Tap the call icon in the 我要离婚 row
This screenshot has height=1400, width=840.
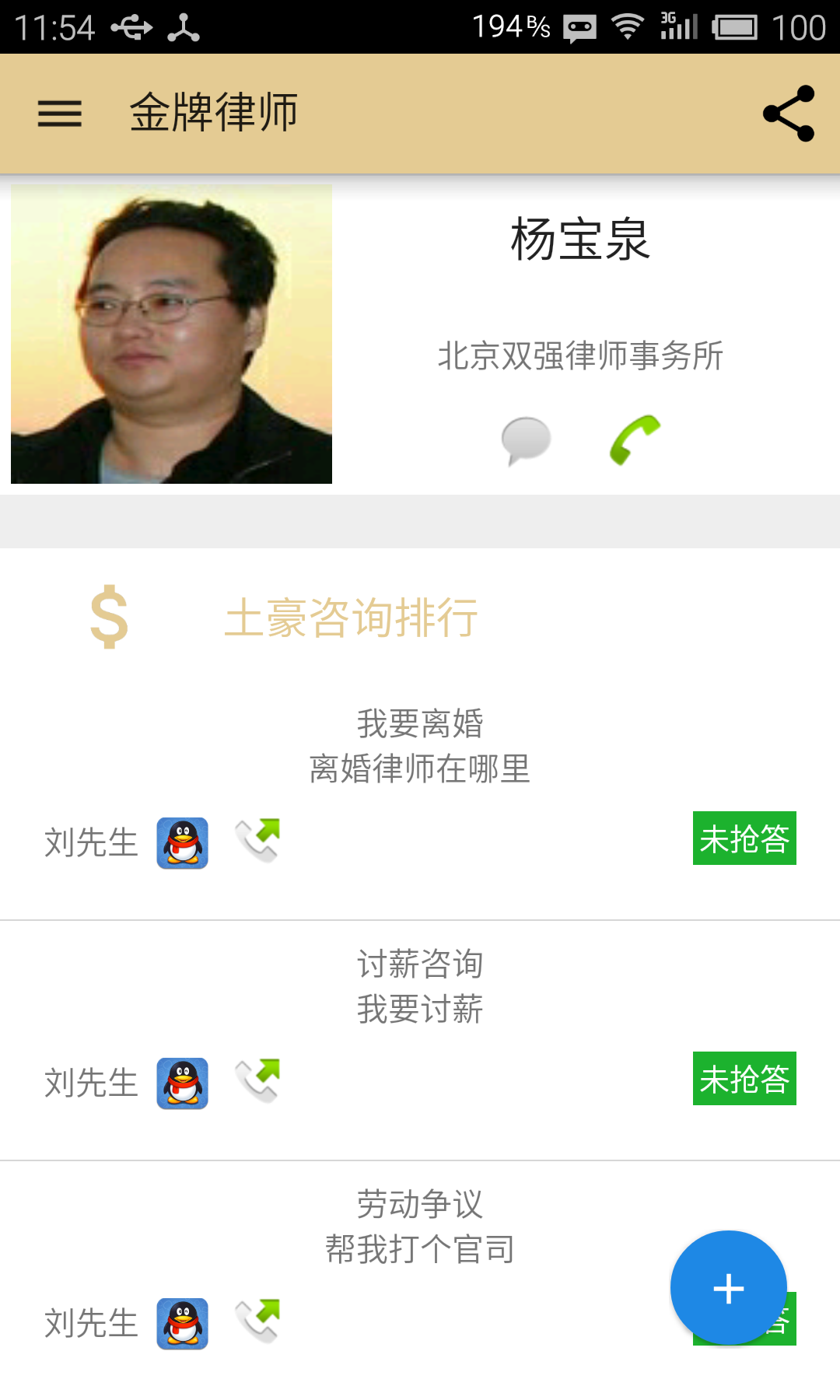pyautogui.click(x=258, y=841)
